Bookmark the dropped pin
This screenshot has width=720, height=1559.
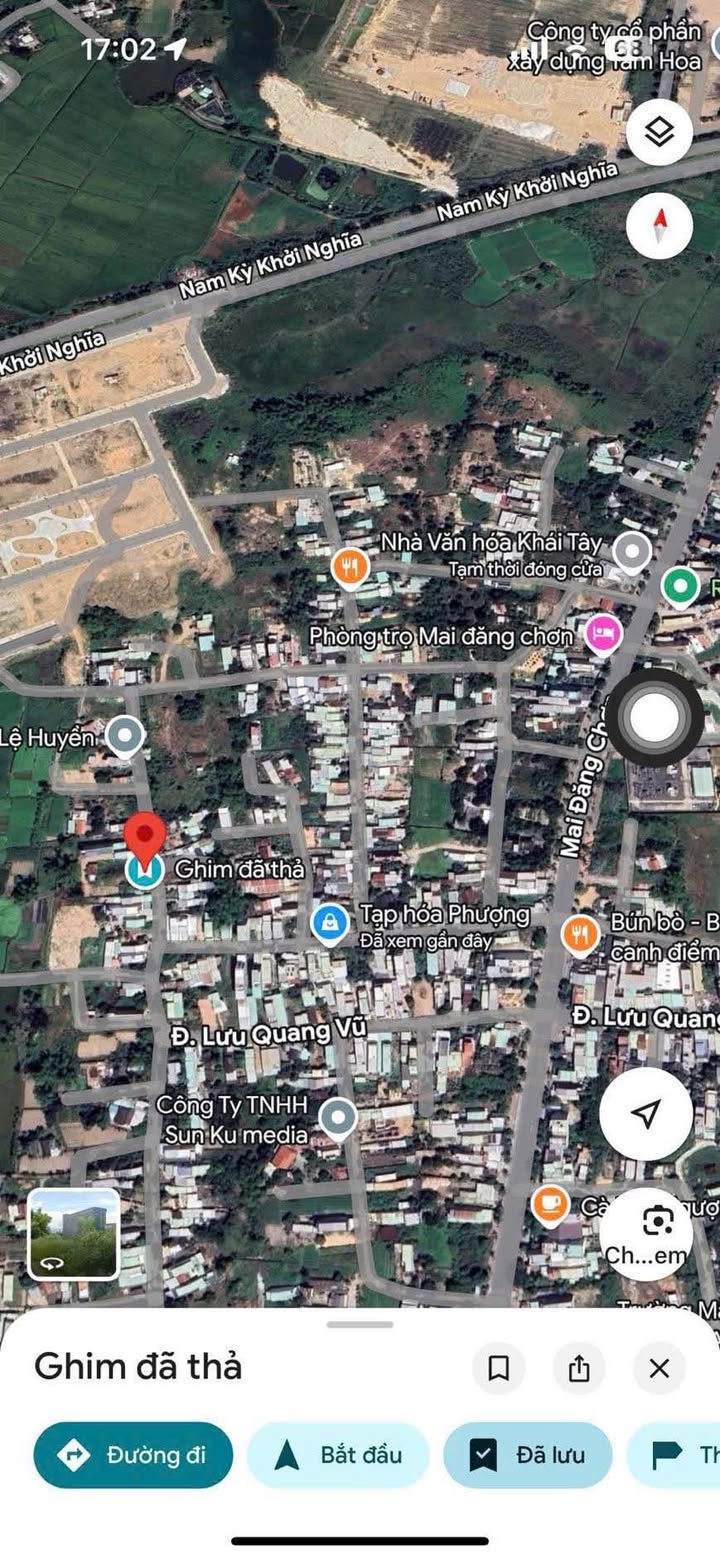tap(499, 1369)
